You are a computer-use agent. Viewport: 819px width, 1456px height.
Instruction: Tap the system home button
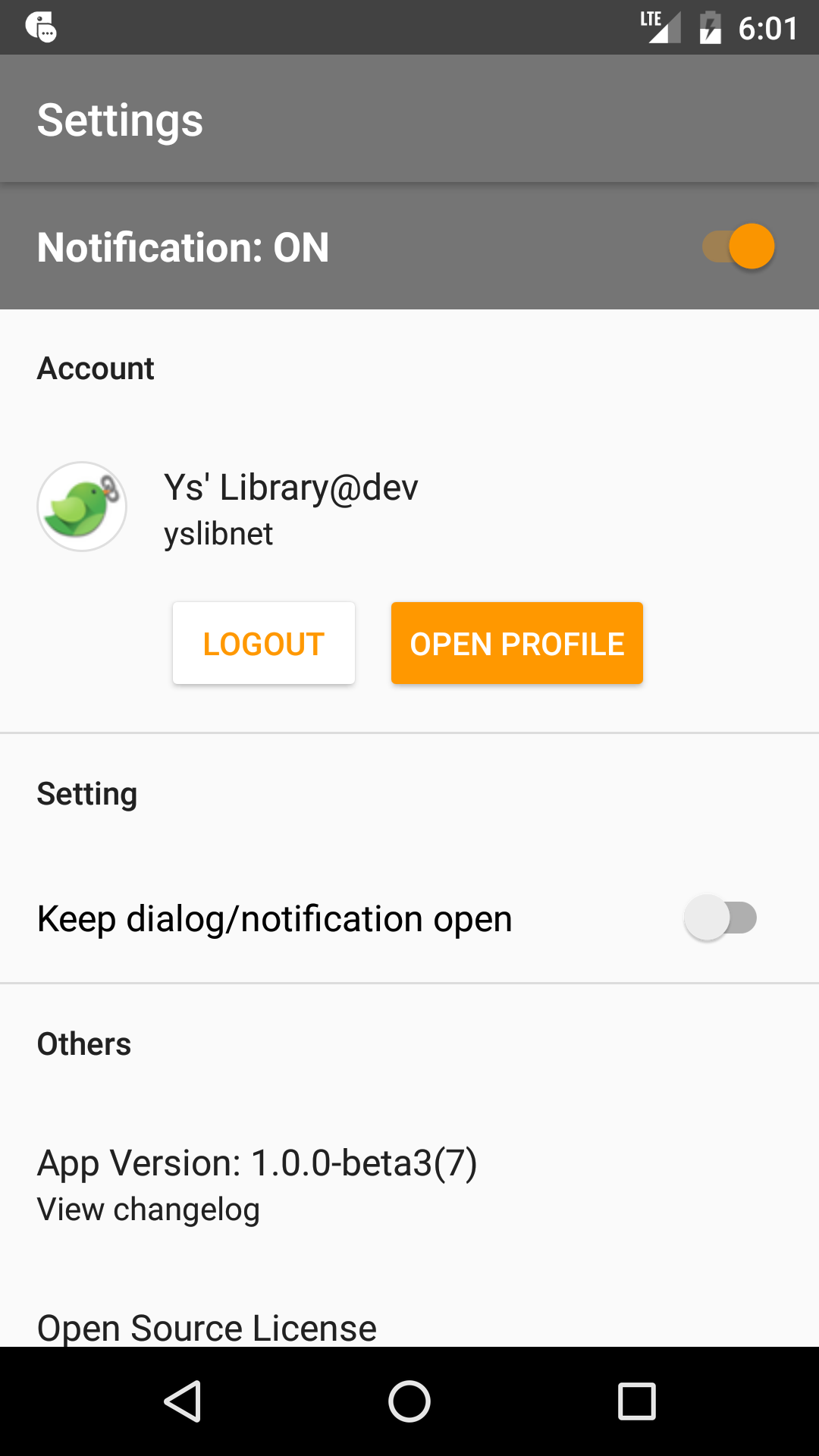tap(409, 1401)
